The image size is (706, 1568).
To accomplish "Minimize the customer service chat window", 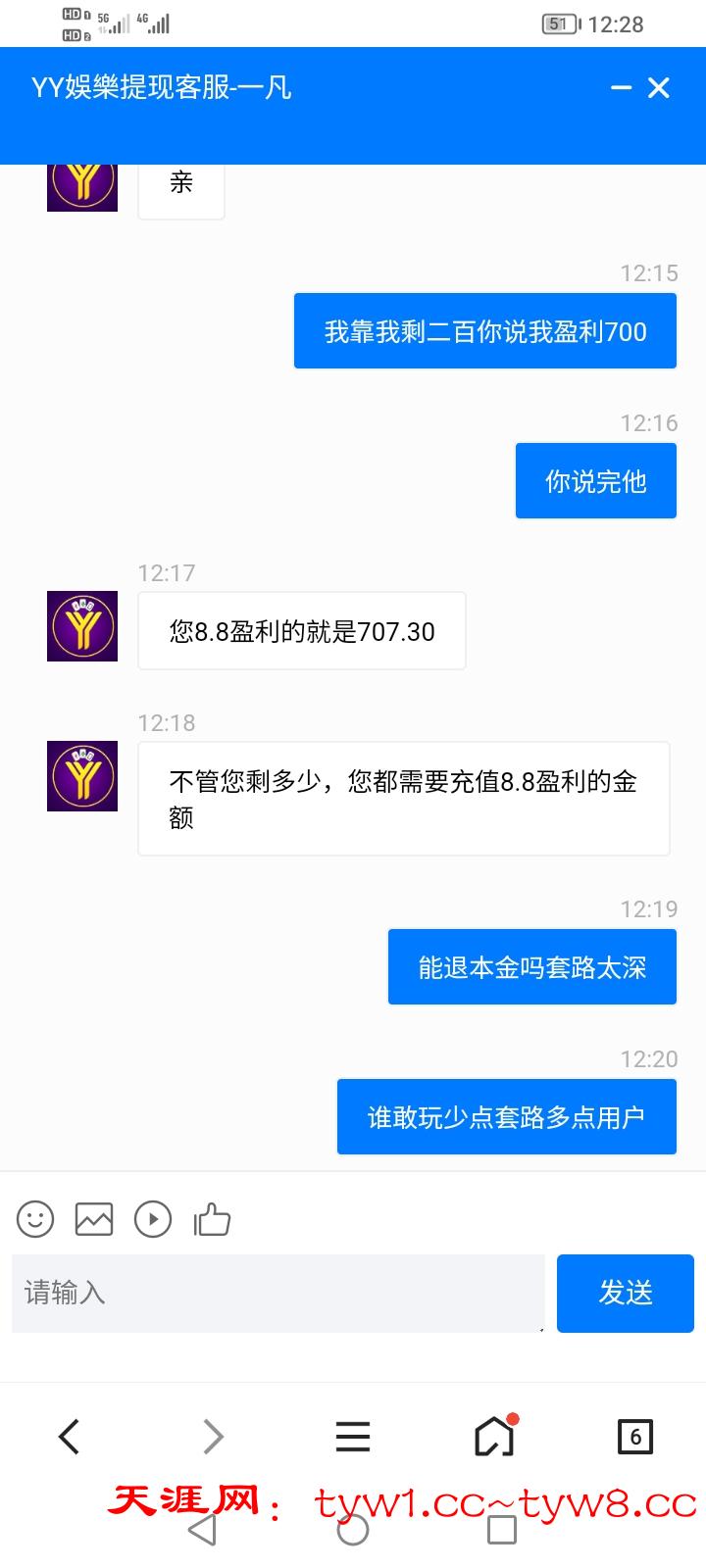I will pyautogui.click(x=621, y=88).
